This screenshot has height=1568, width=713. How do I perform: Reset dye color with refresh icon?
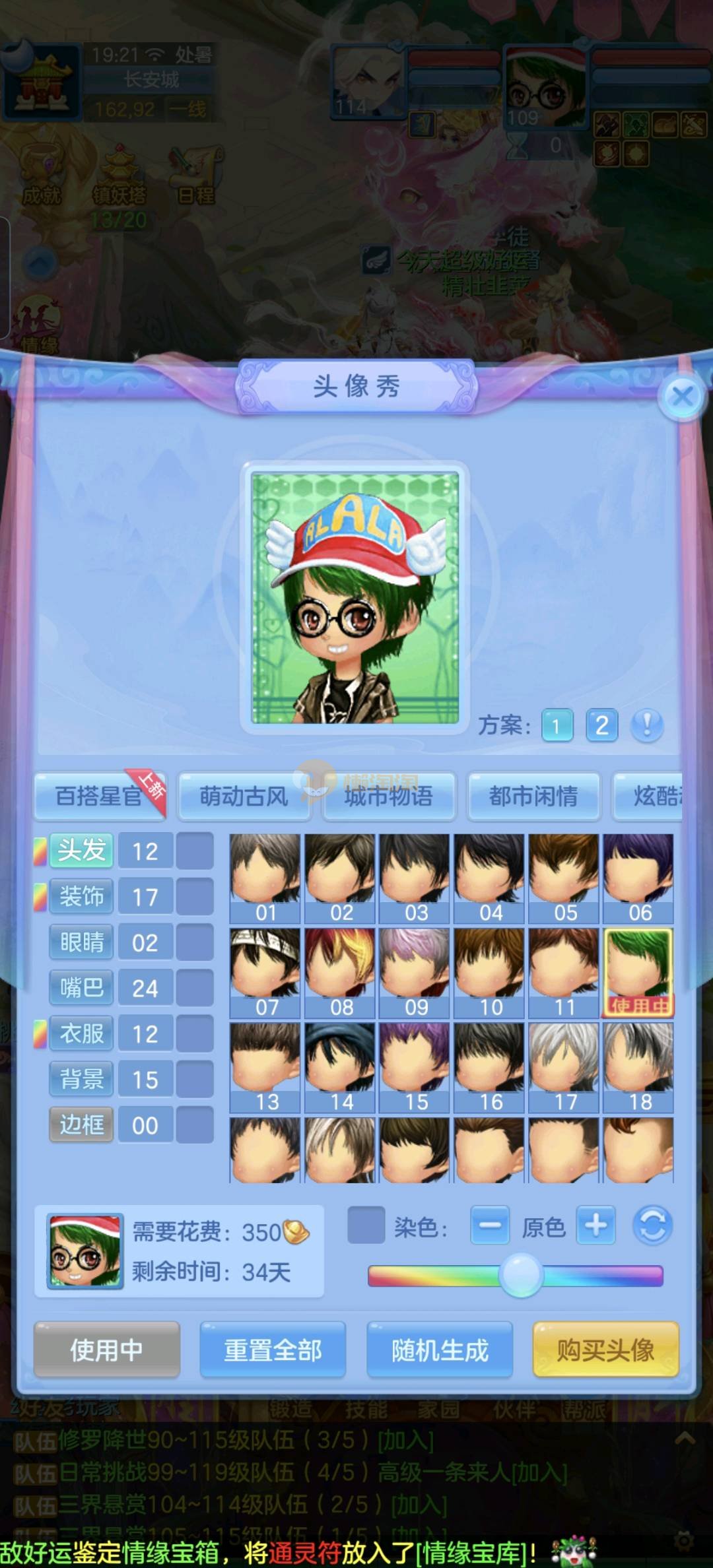652,1225
